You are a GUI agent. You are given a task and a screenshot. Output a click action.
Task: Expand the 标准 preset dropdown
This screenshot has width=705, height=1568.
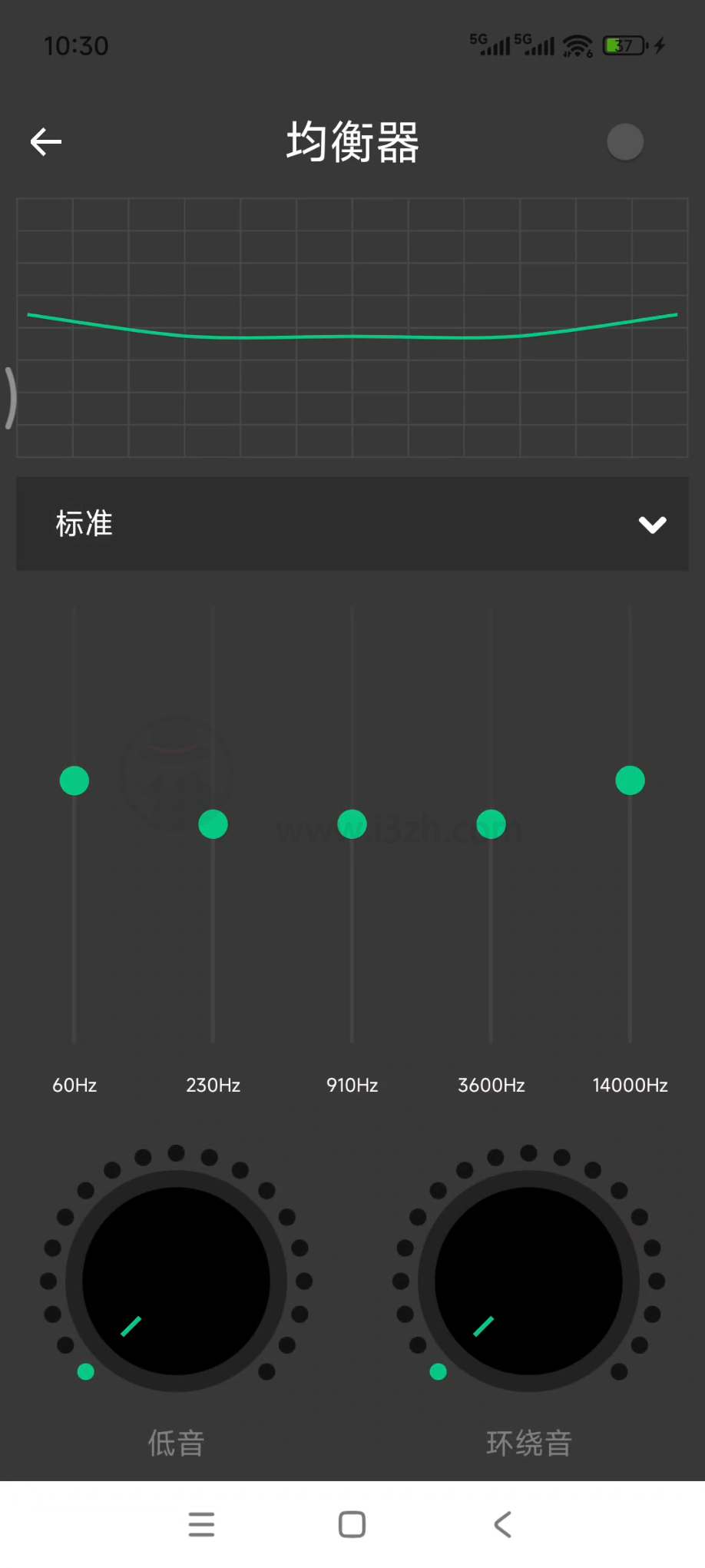pyautogui.click(x=652, y=525)
